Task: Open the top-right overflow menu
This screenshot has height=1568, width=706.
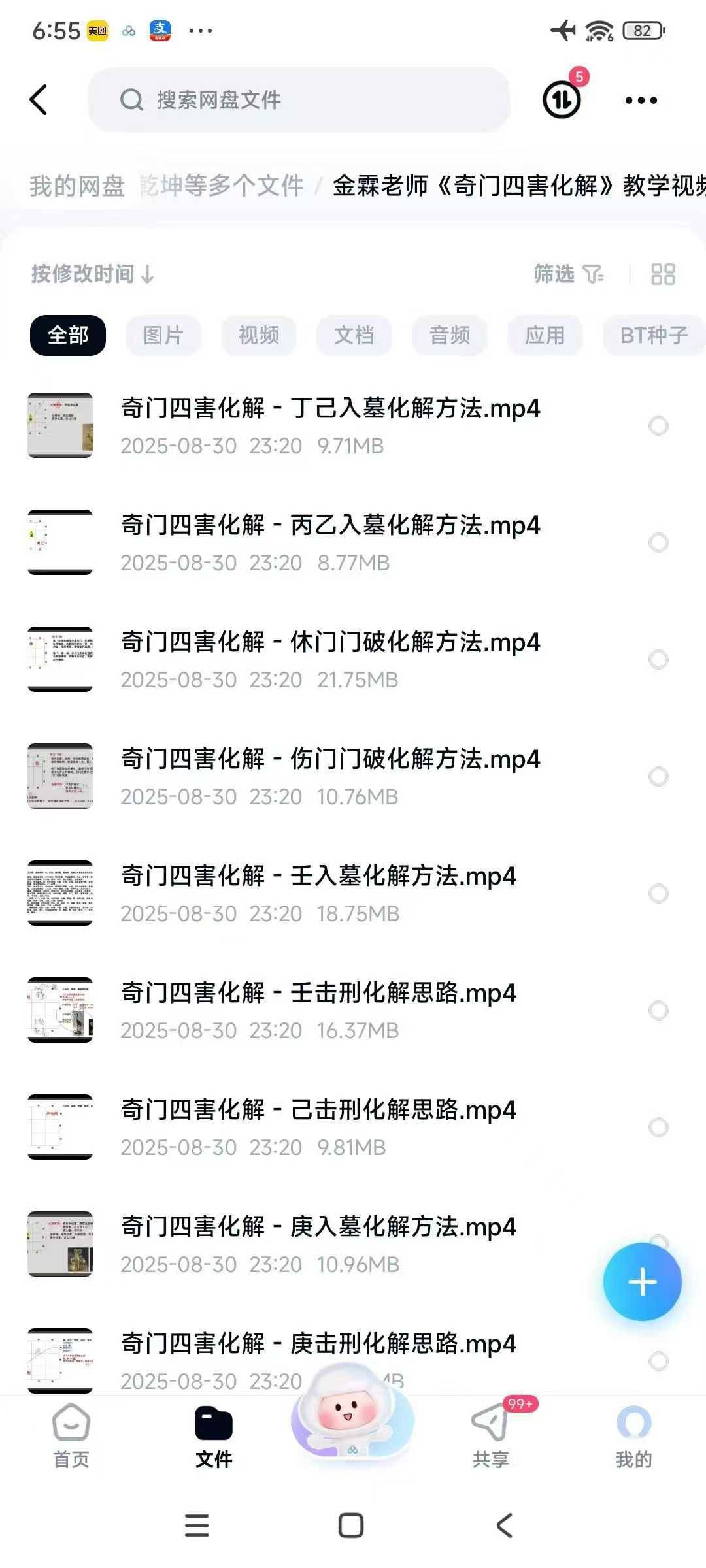Action: click(x=641, y=100)
